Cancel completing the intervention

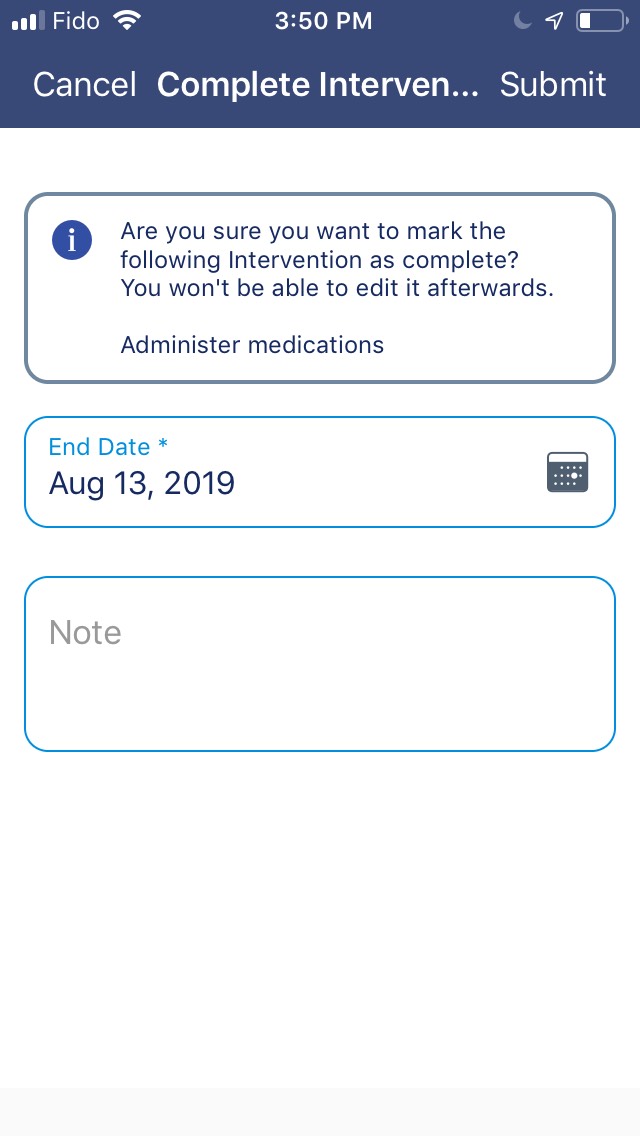[x=84, y=85]
